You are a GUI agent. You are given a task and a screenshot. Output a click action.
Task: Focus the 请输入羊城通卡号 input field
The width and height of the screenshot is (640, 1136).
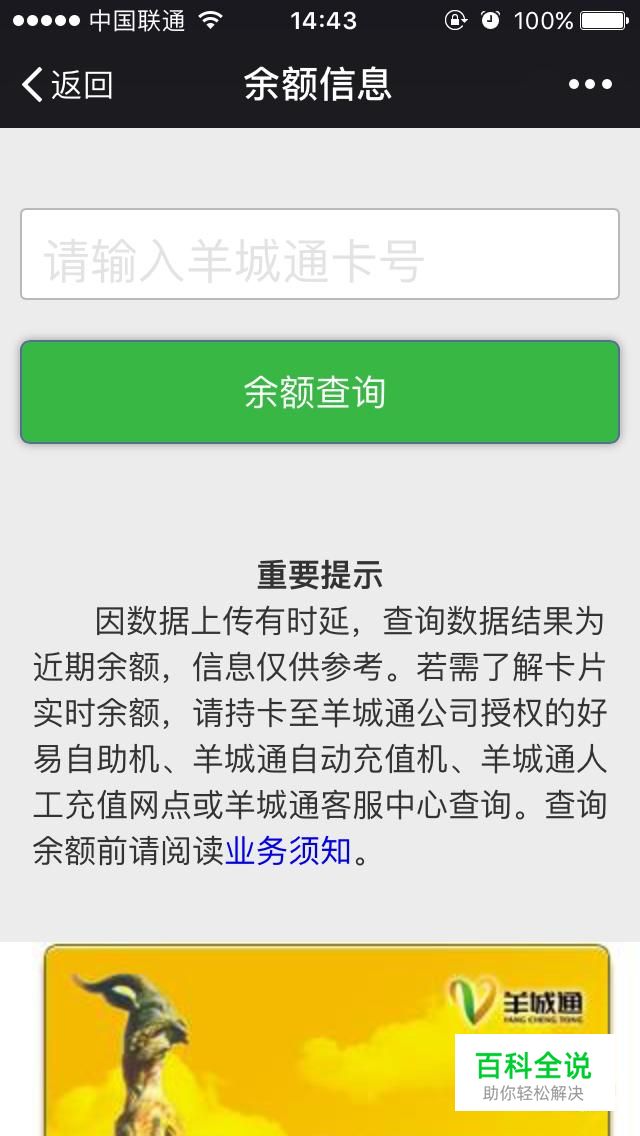320,254
